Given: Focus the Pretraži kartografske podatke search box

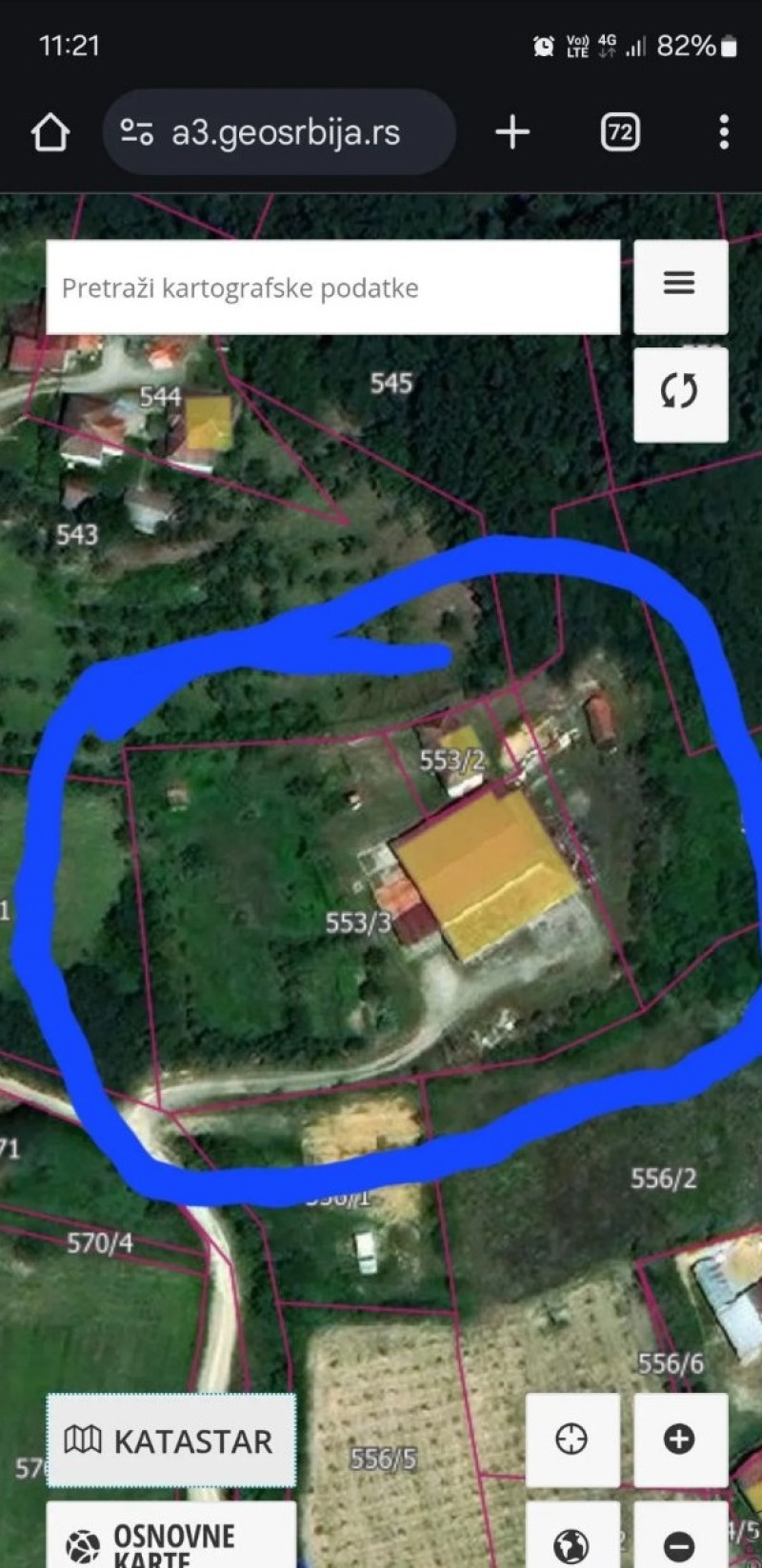Looking at the screenshot, I should tap(333, 288).
